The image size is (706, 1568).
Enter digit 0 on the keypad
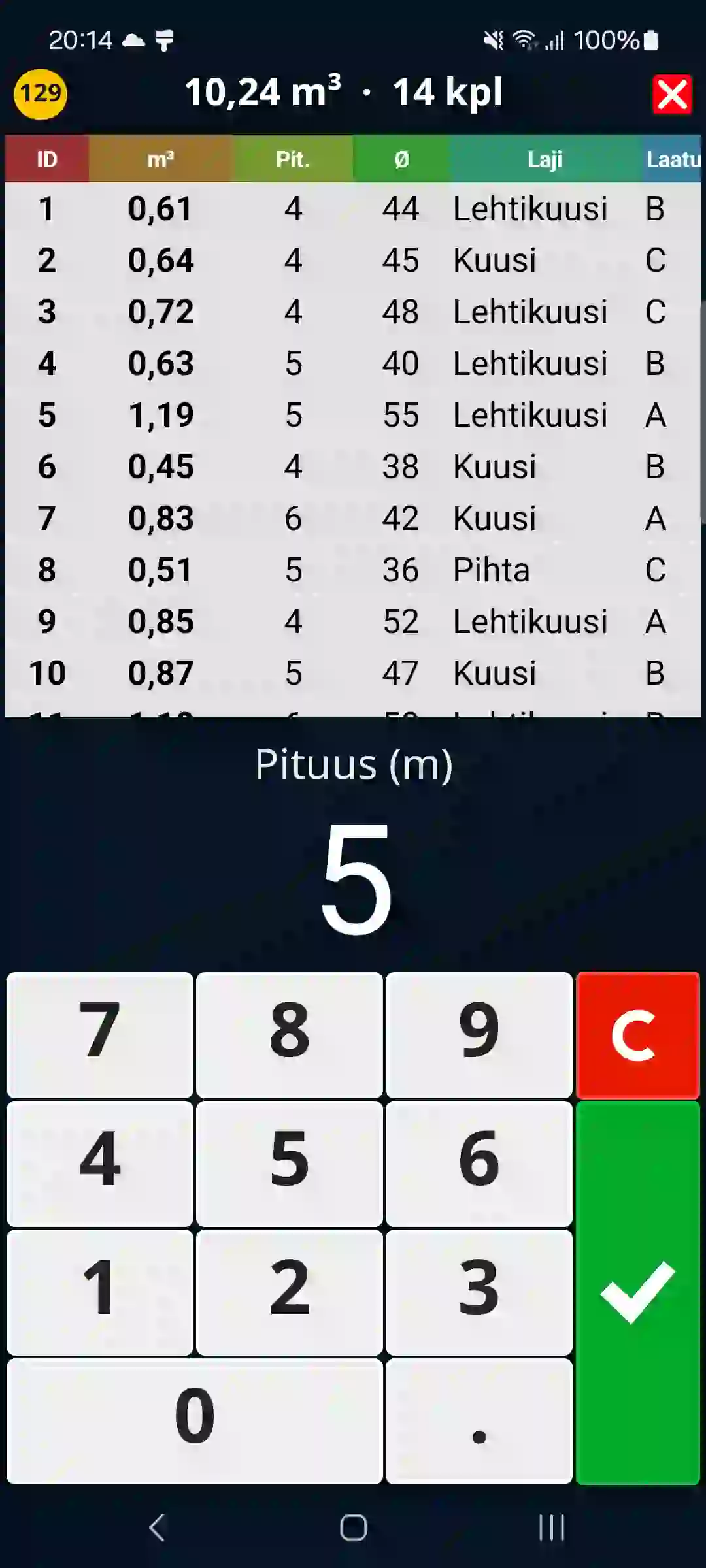[x=195, y=1421]
